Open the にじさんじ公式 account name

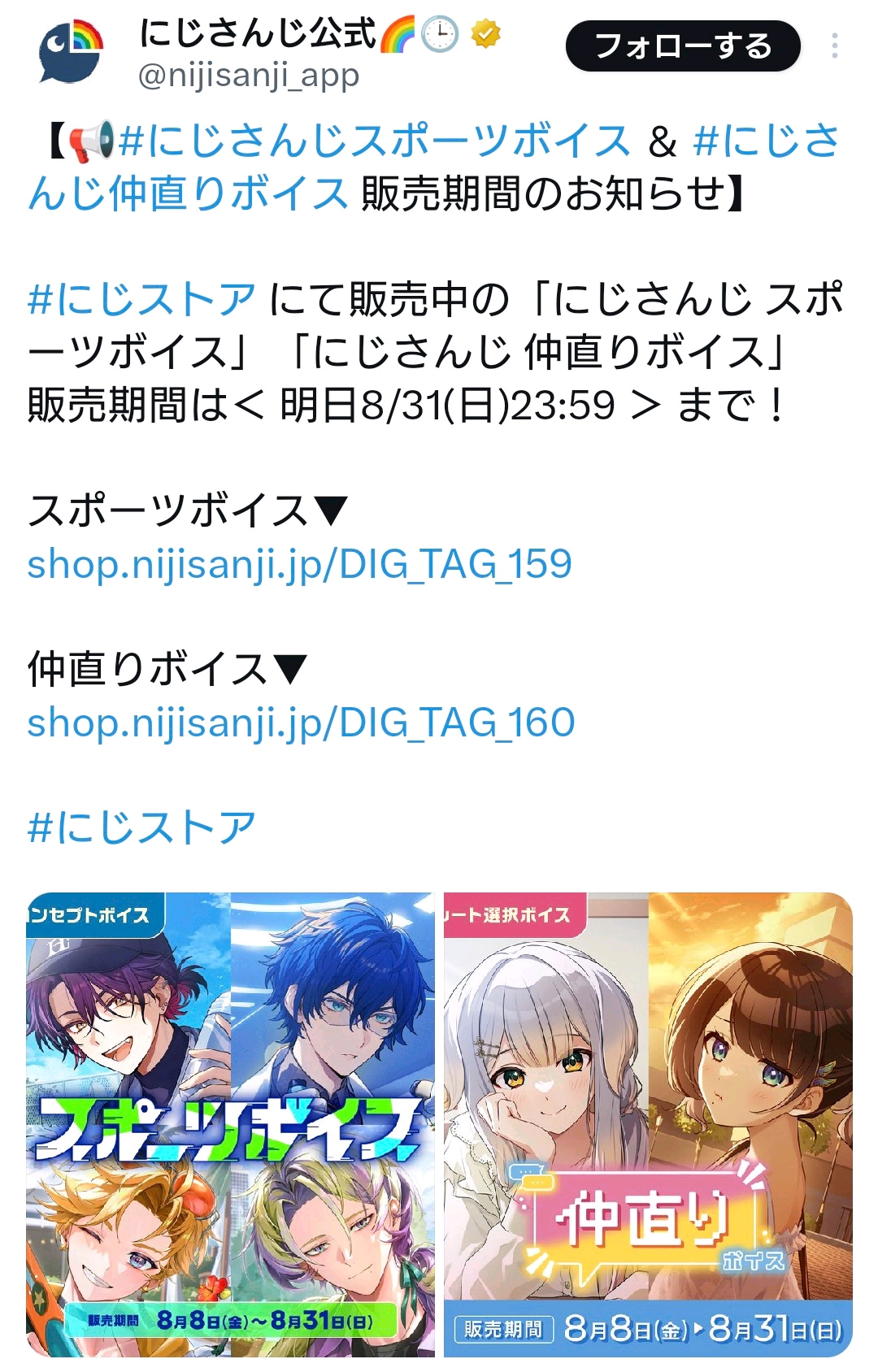pyautogui.click(x=257, y=34)
